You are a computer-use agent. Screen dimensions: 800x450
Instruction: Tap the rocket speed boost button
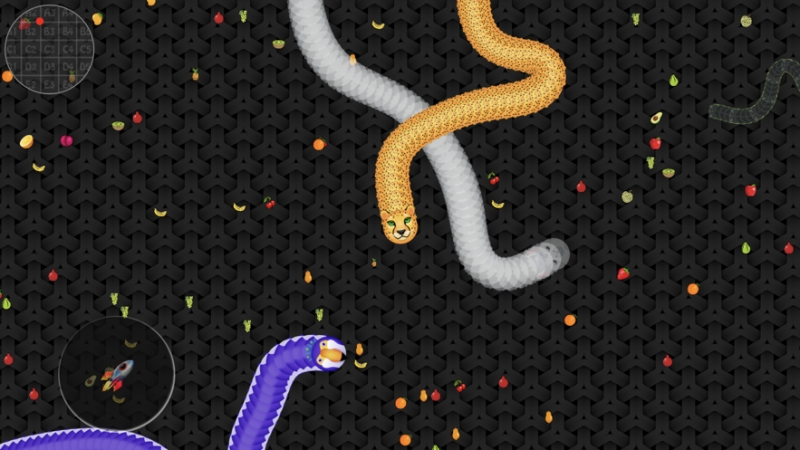pyautogui.click(x=116, y=374)
